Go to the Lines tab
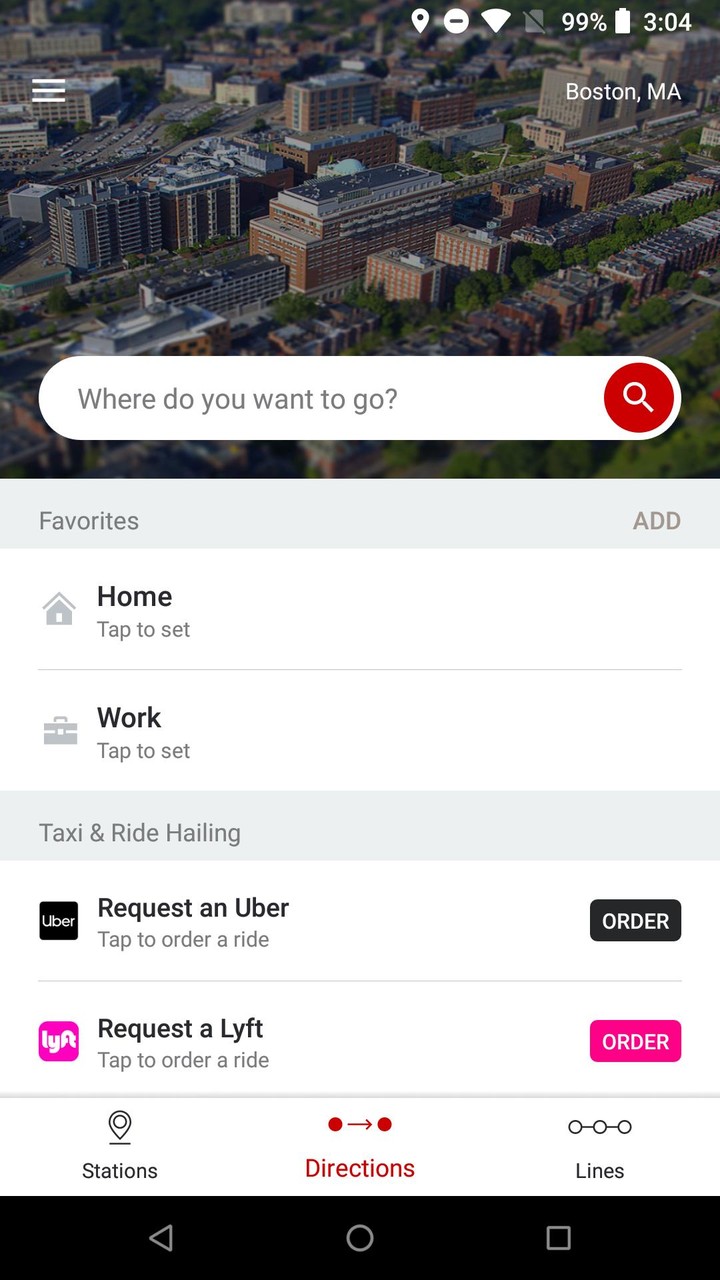This screenshot has height=1280, width=720. click(x=600, y=1146)
